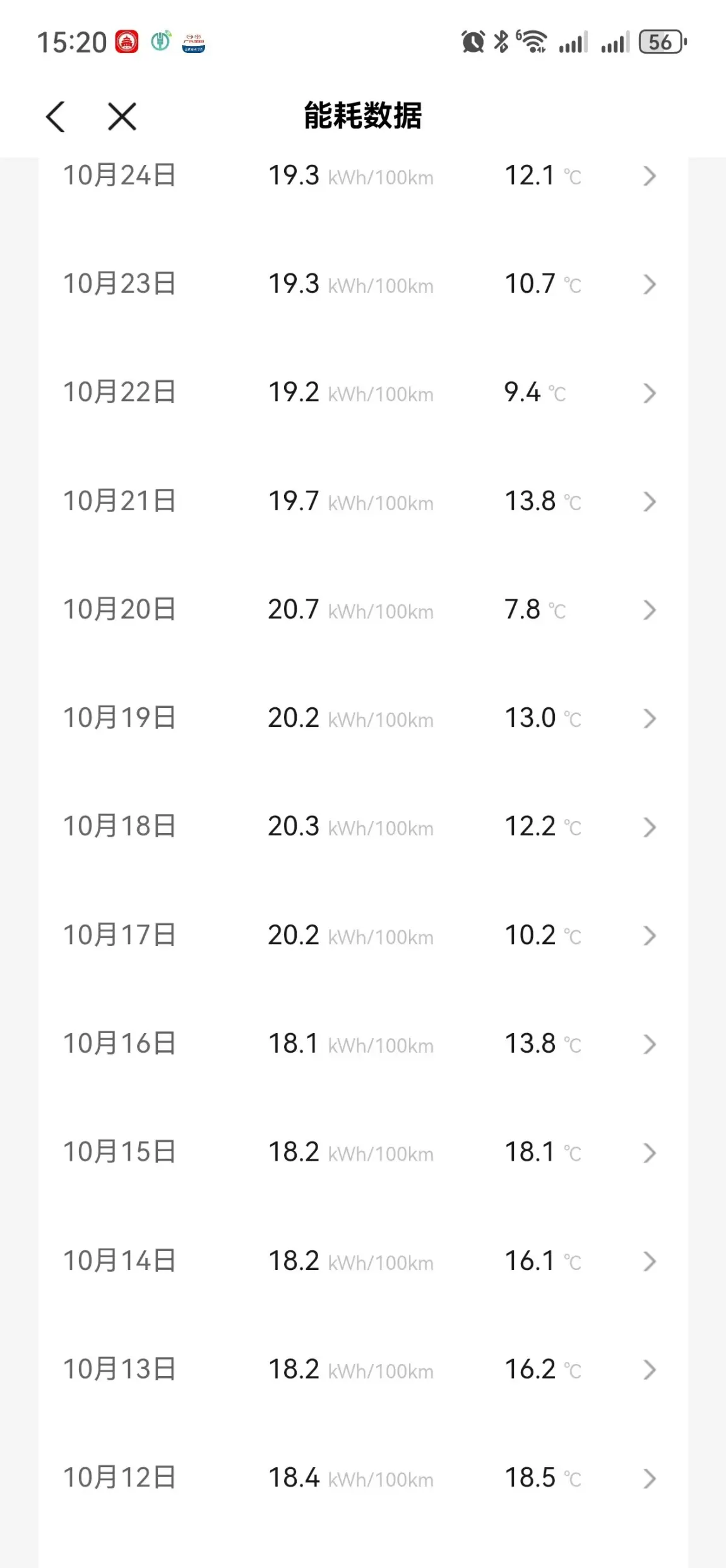Go back using the left arrow
The image size is (726, 1568).
pyautogui.click(x=56, y=116)
